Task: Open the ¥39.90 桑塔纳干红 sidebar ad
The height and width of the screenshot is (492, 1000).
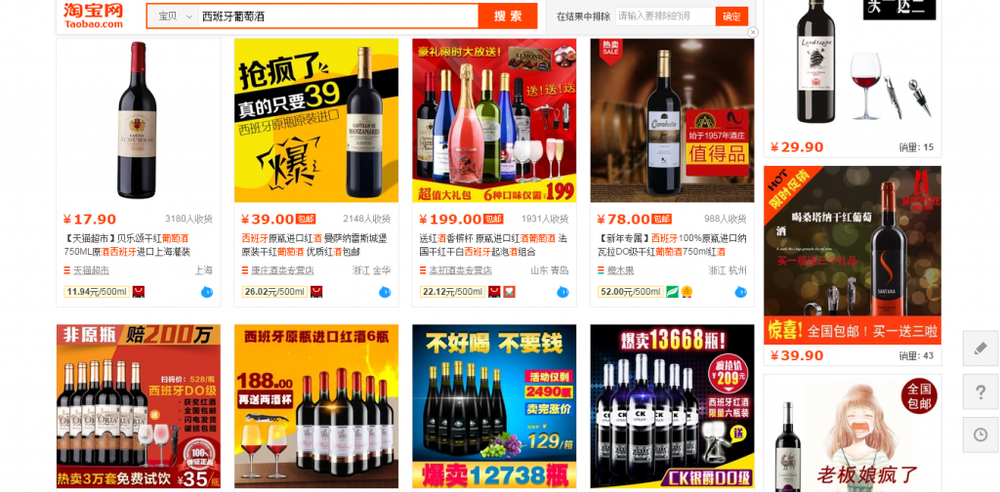Action: click(852, 255)
